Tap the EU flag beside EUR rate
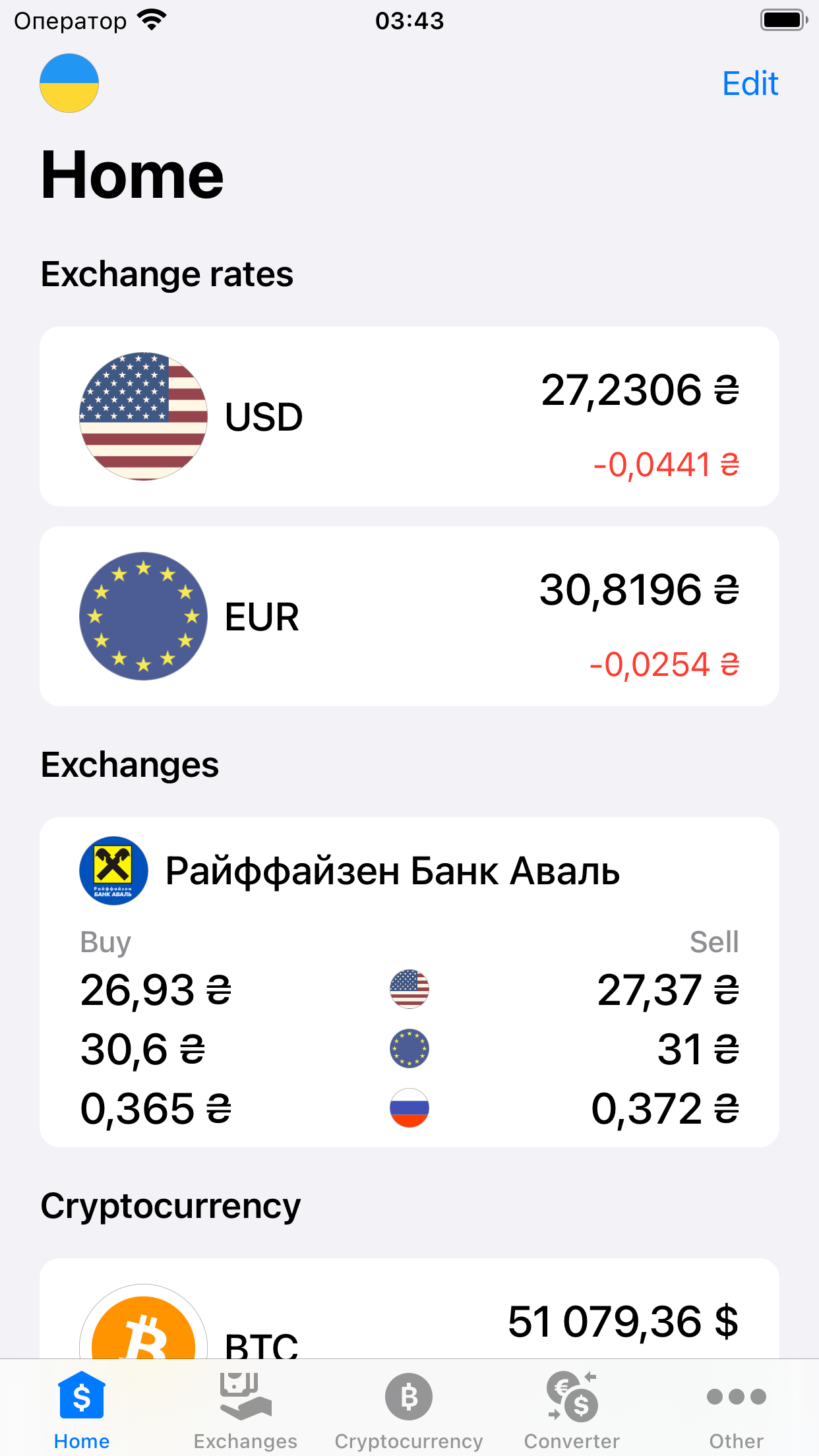 pyautogui.click(x=142, y=617)
